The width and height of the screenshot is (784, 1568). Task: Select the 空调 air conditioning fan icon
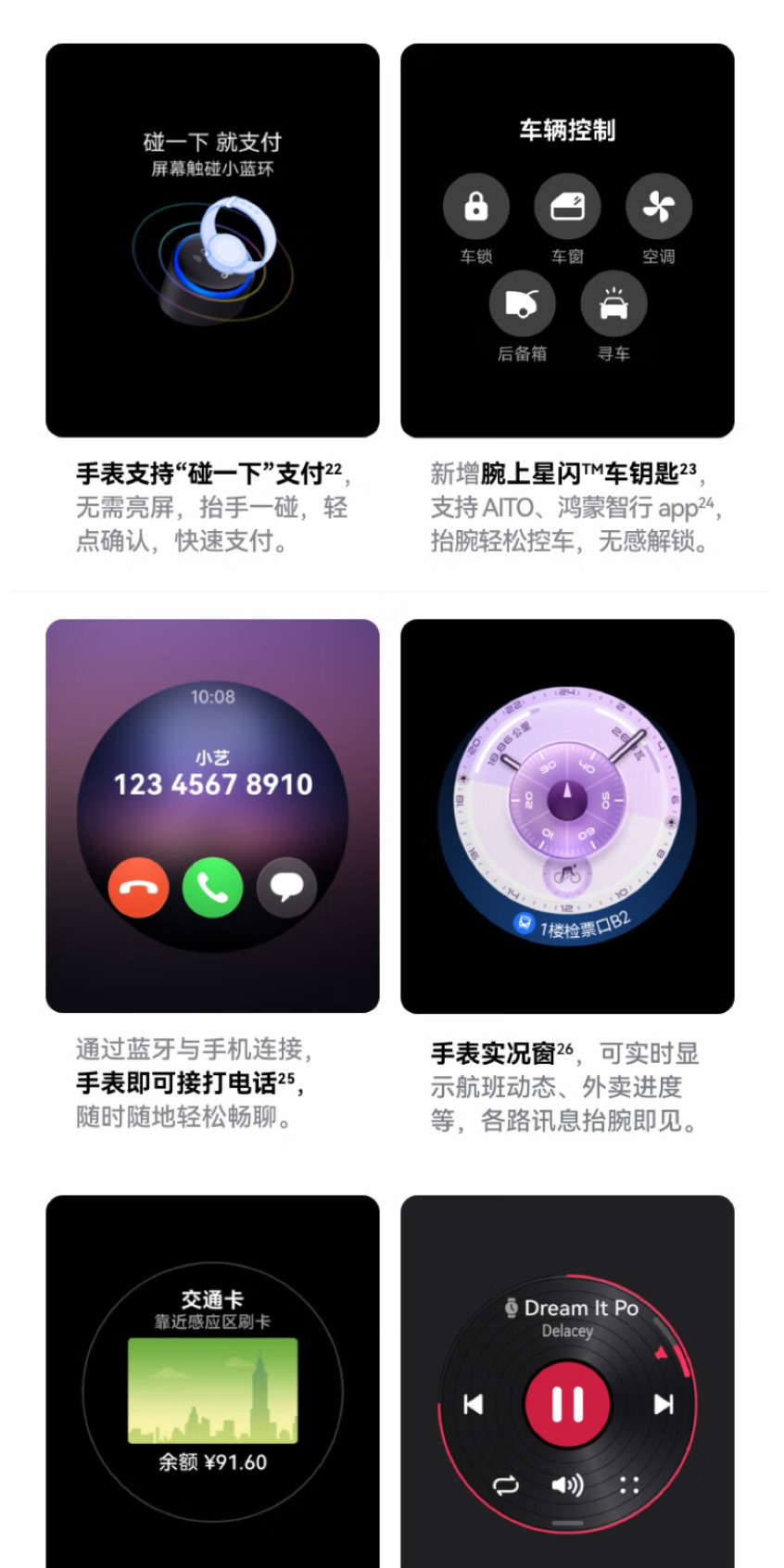(660, 205)
